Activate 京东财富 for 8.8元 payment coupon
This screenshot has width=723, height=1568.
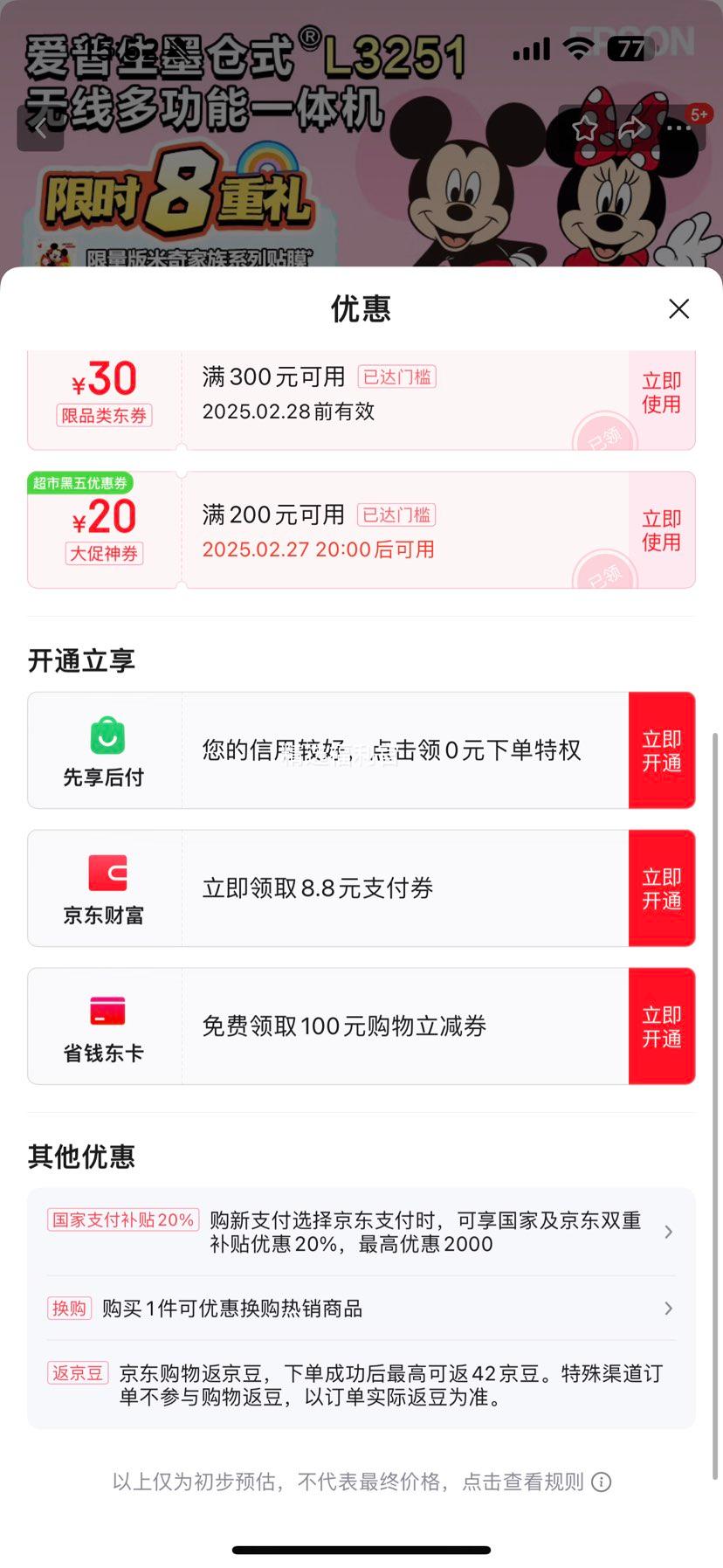tap(661, 888)
